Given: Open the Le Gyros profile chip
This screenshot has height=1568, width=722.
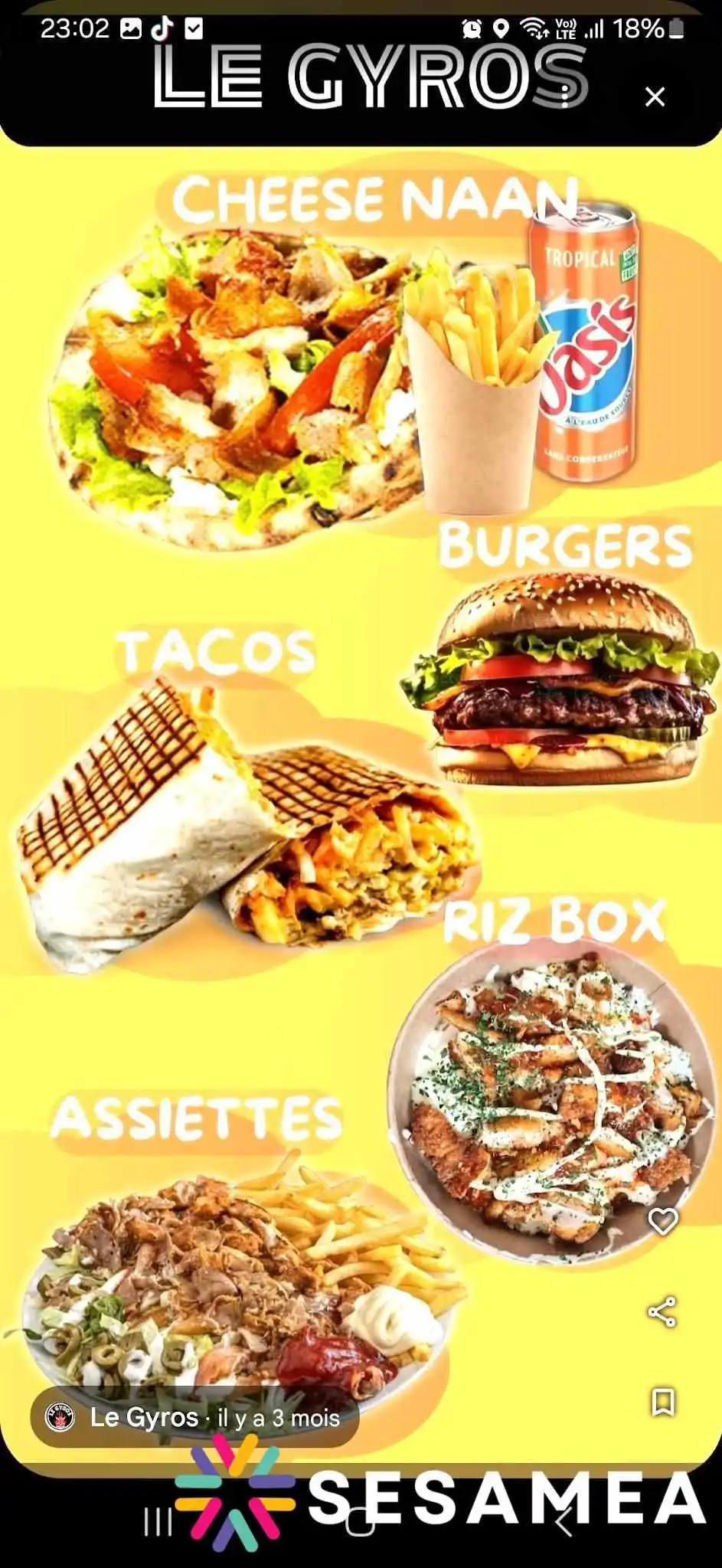Looking at the screenshot, I should (x=194, y=1417).
